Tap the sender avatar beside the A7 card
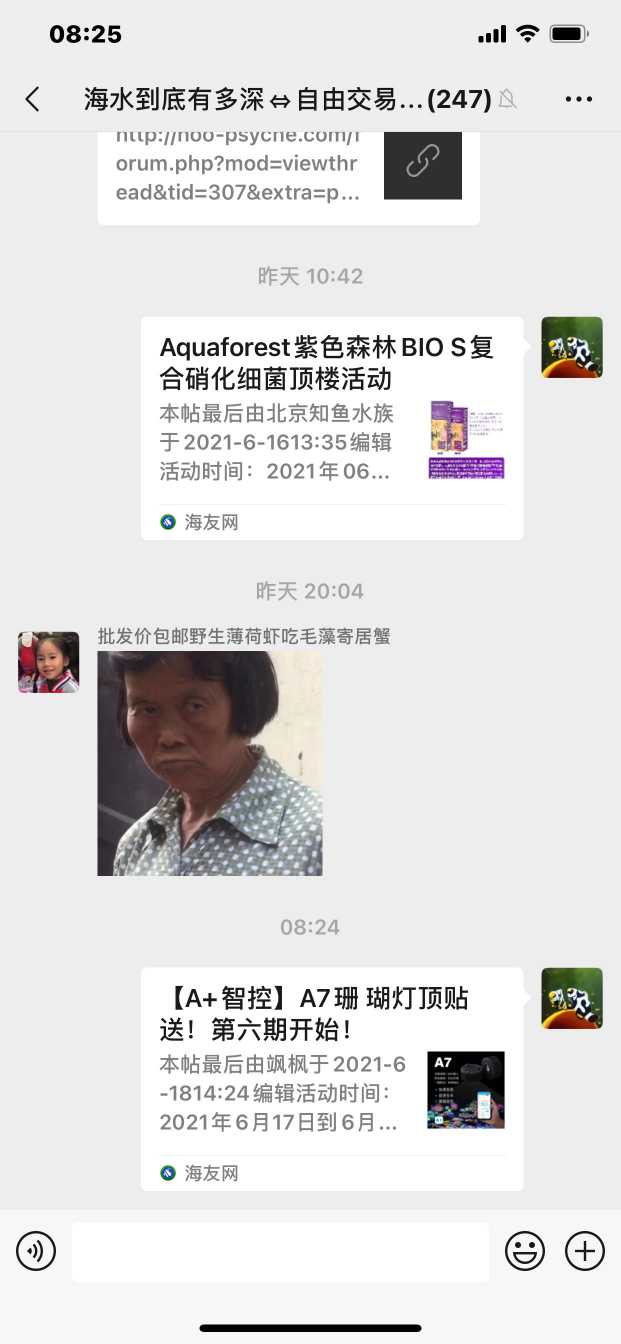Image resolution: width=621 pixels, height=1344 pixels. [571, 998]
